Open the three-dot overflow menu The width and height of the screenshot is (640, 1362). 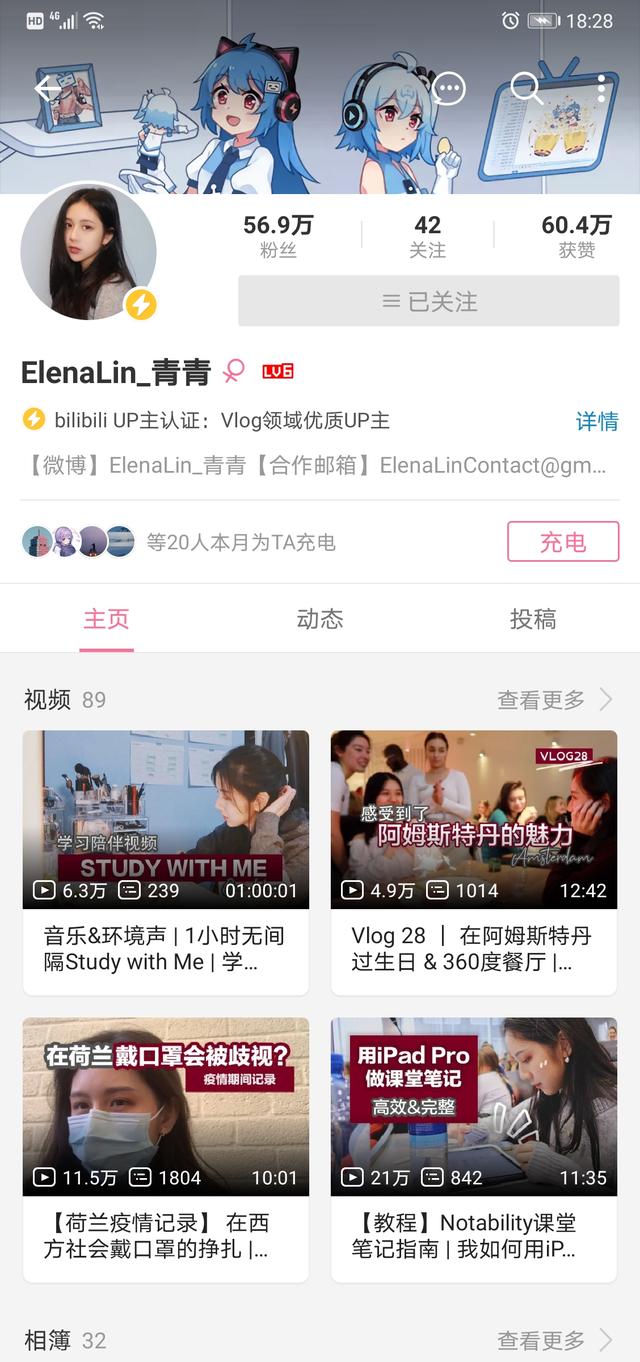(x=601, y=89)
